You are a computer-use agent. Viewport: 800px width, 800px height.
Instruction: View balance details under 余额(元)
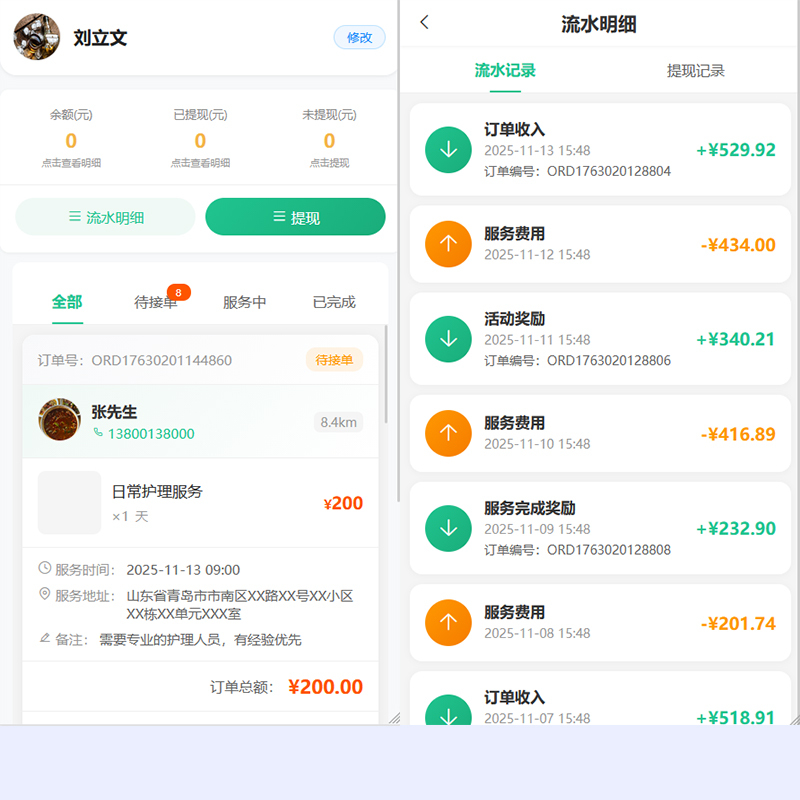click(71, 162)
